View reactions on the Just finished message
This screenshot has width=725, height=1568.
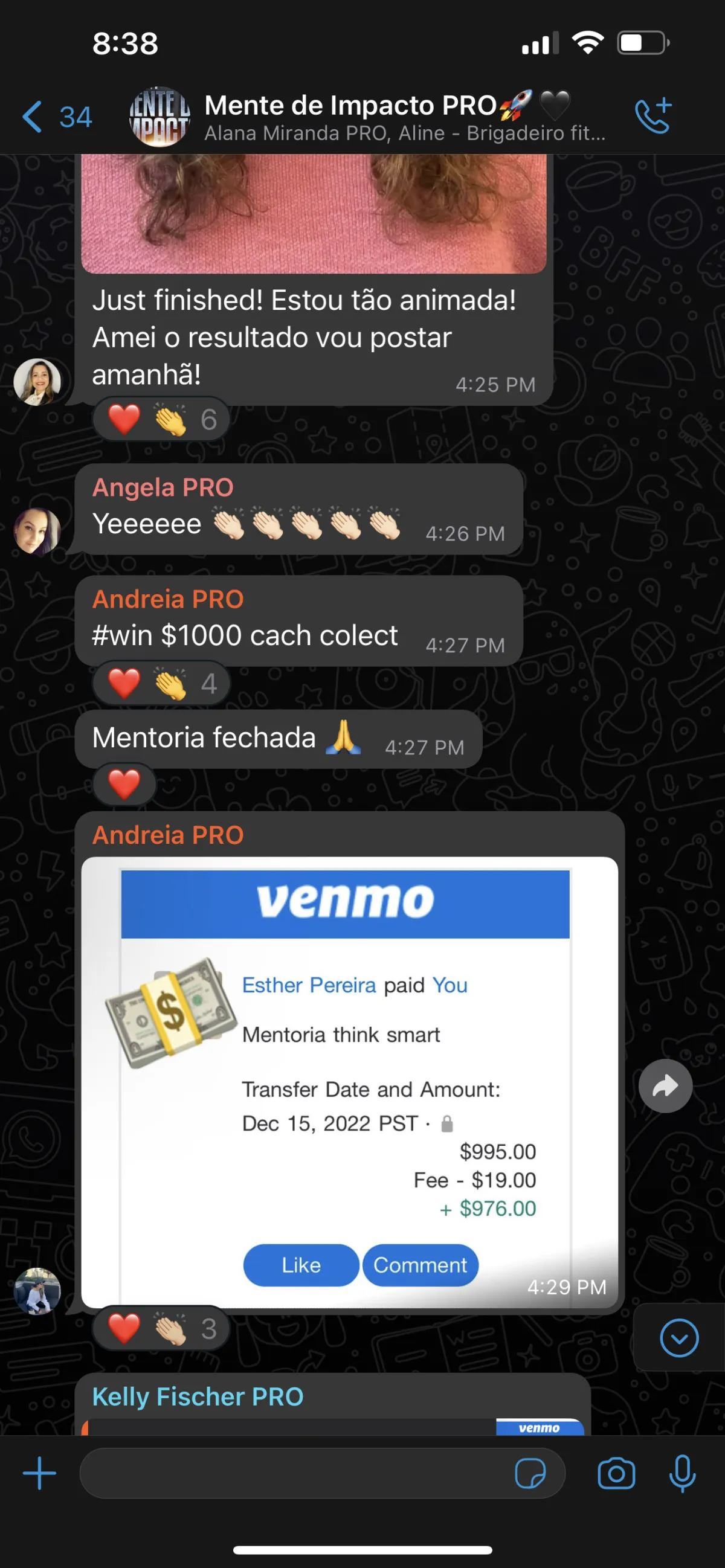161,419
